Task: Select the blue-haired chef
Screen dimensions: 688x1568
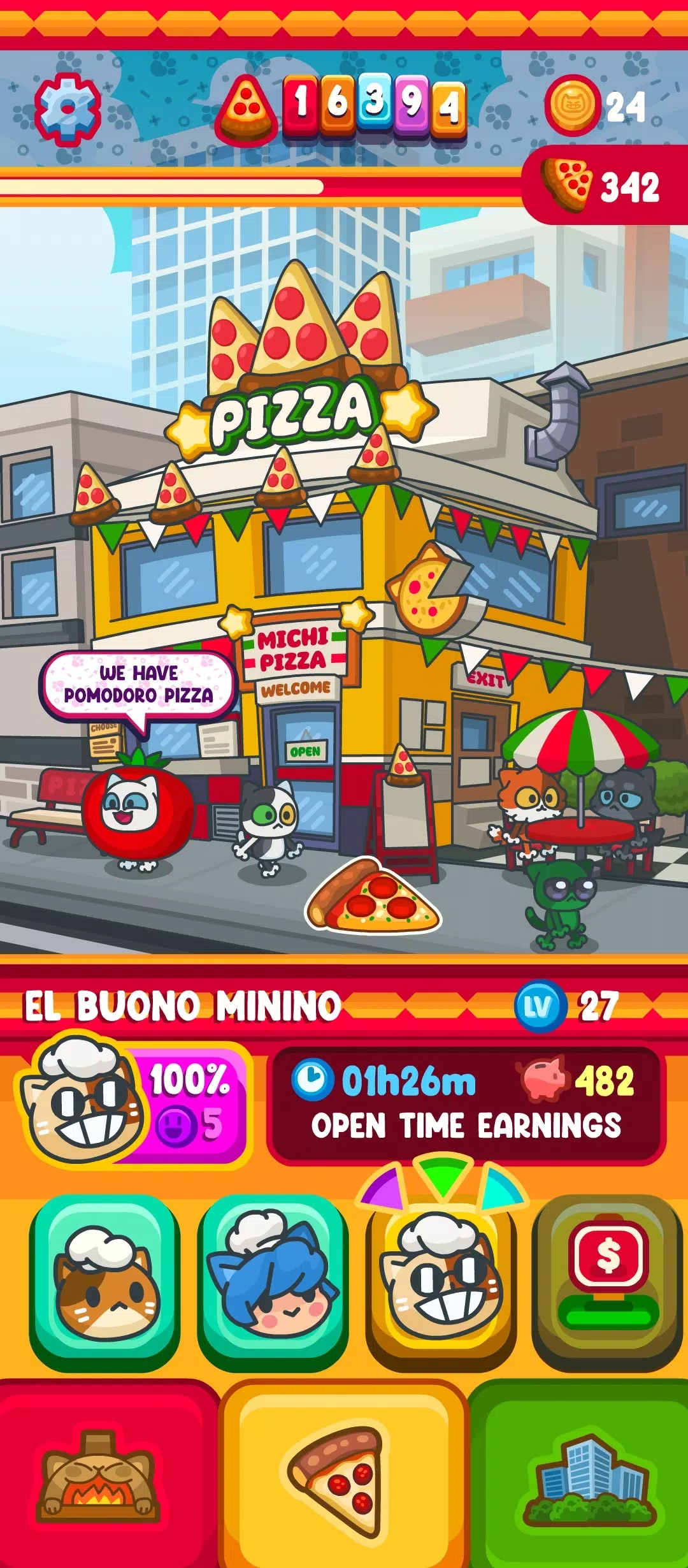Action: click(x=273, y=1281)
